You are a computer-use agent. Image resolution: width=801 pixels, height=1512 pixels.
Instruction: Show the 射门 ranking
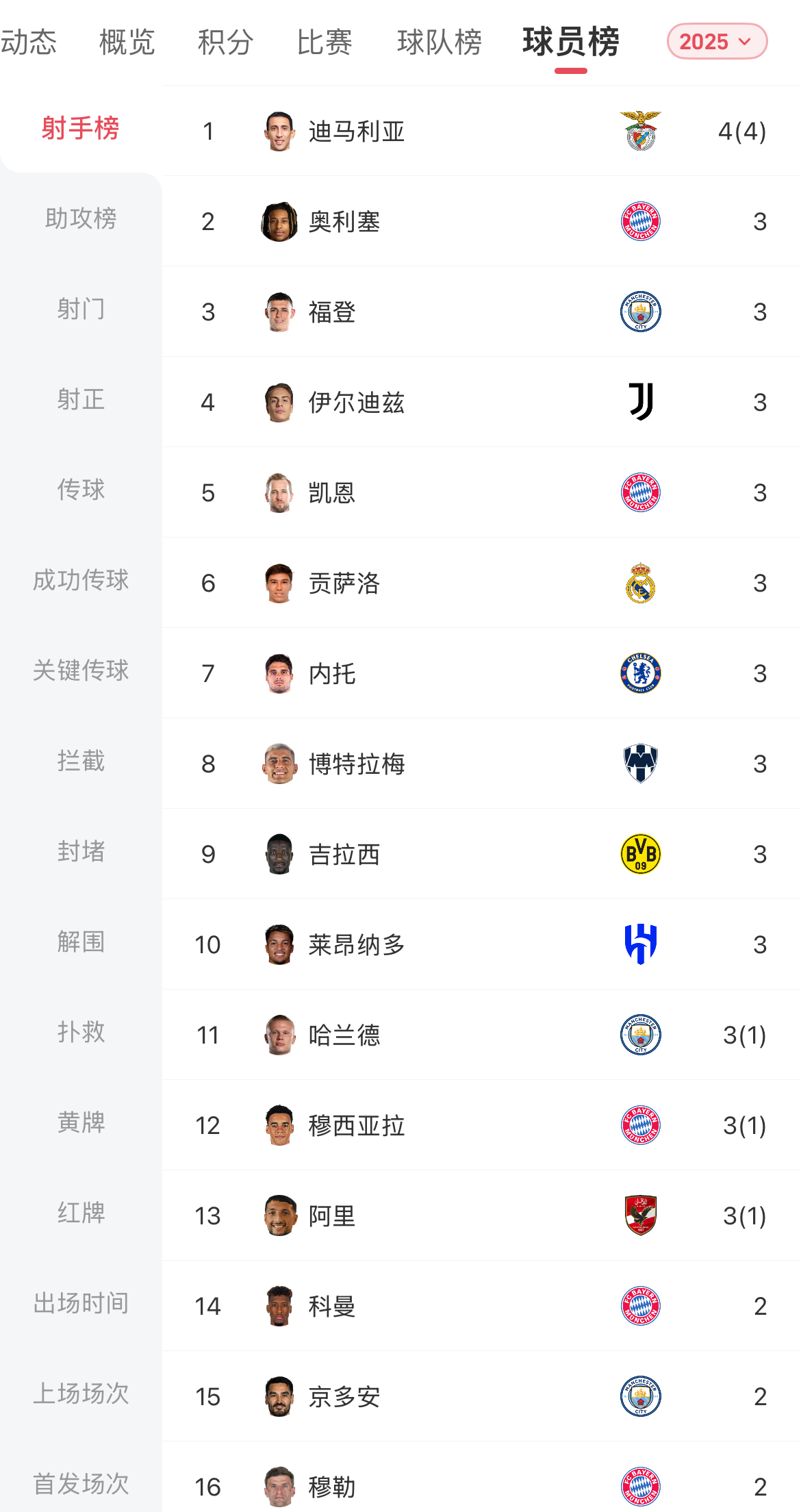pos(81,309)
